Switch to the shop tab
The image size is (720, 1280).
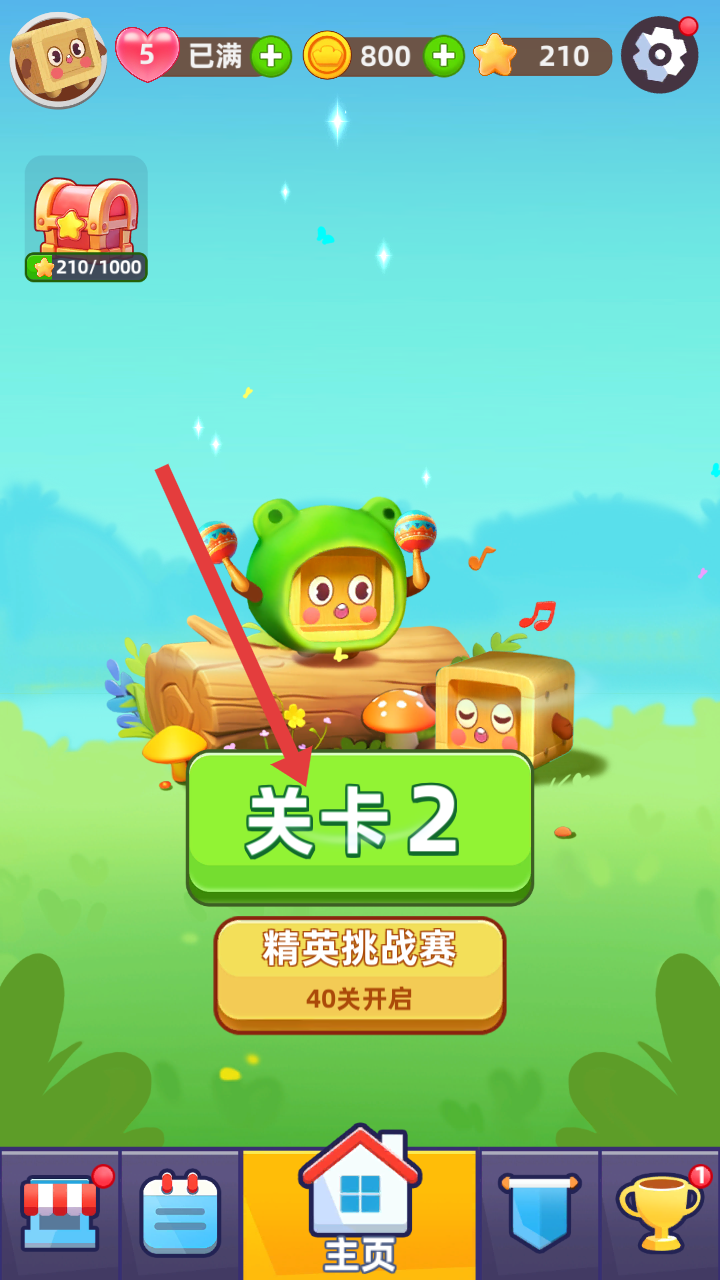(60, 1213)
